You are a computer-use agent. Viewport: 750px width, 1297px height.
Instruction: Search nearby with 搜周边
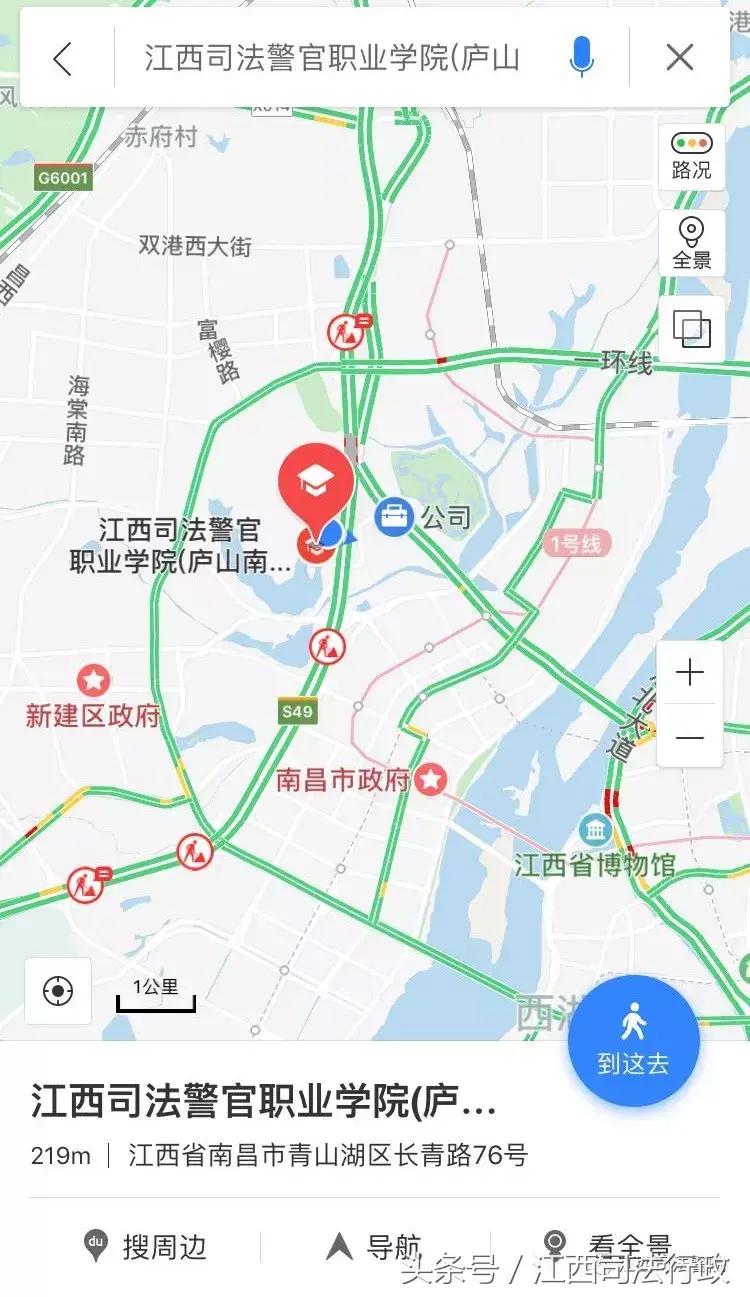point(147,1246)
